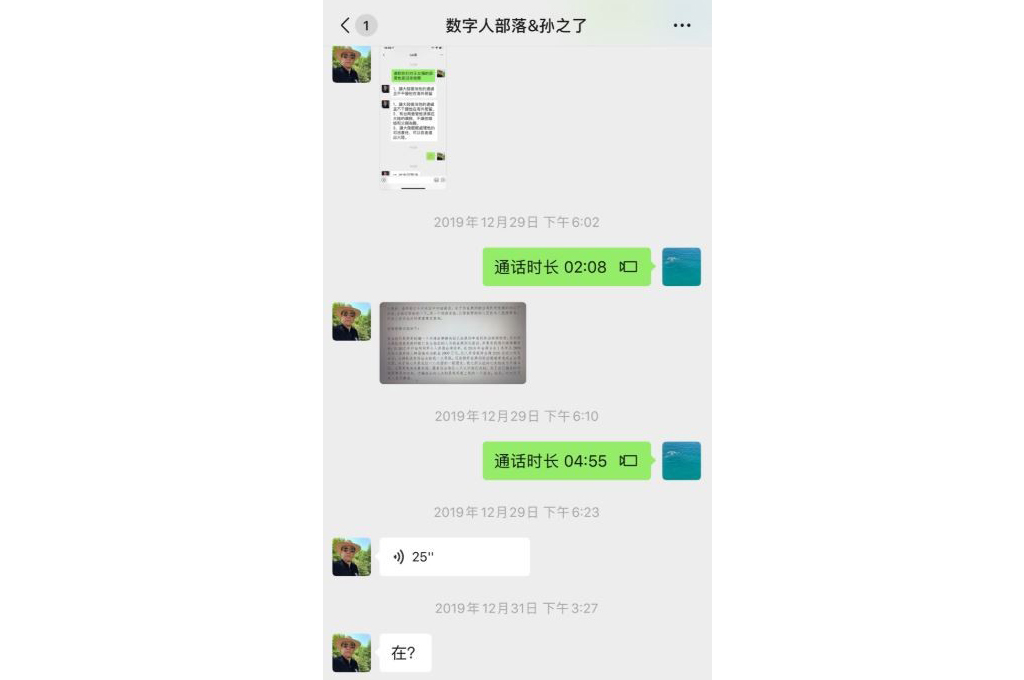Open my ocean avatar beside the 02:08 call

tap(681, 267)
